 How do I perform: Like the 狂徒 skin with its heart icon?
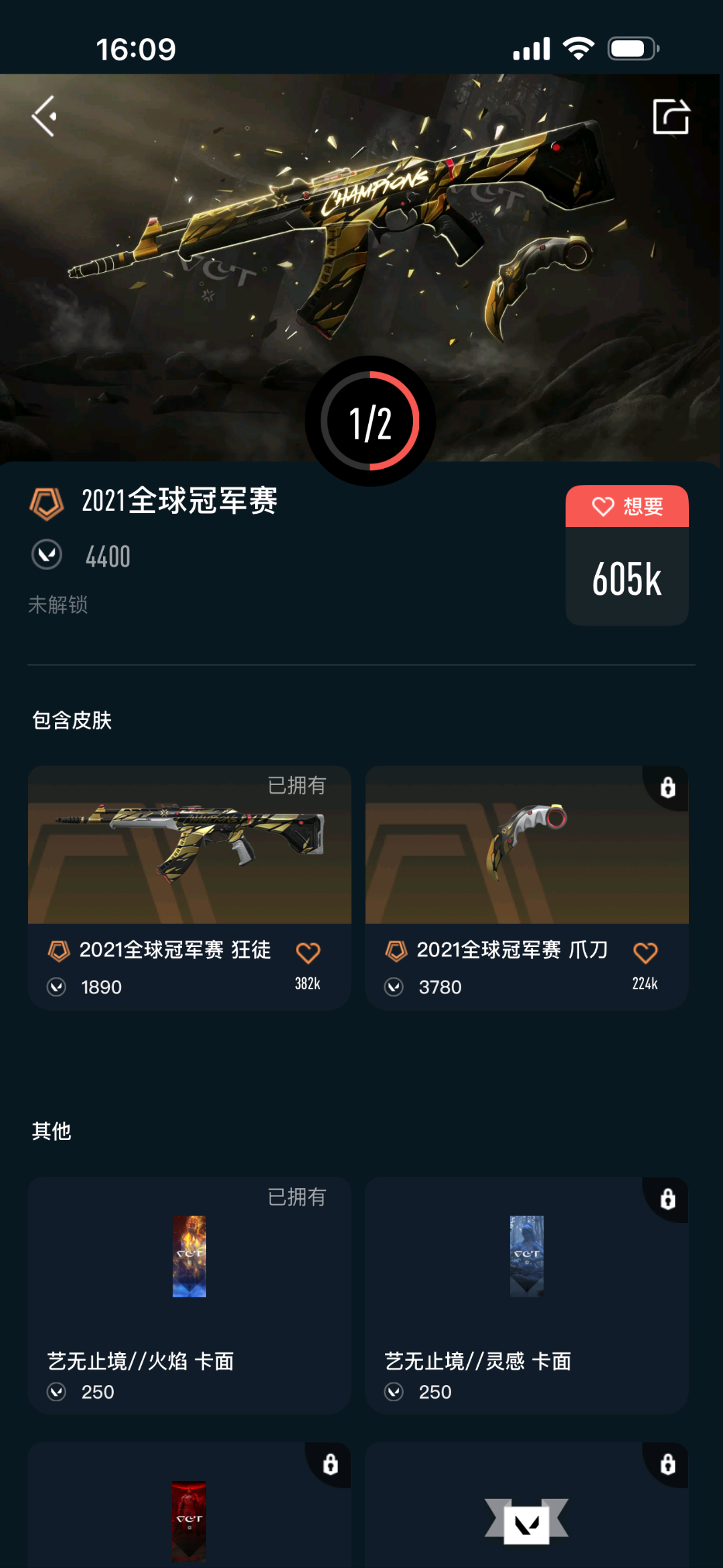click(308, 953)
